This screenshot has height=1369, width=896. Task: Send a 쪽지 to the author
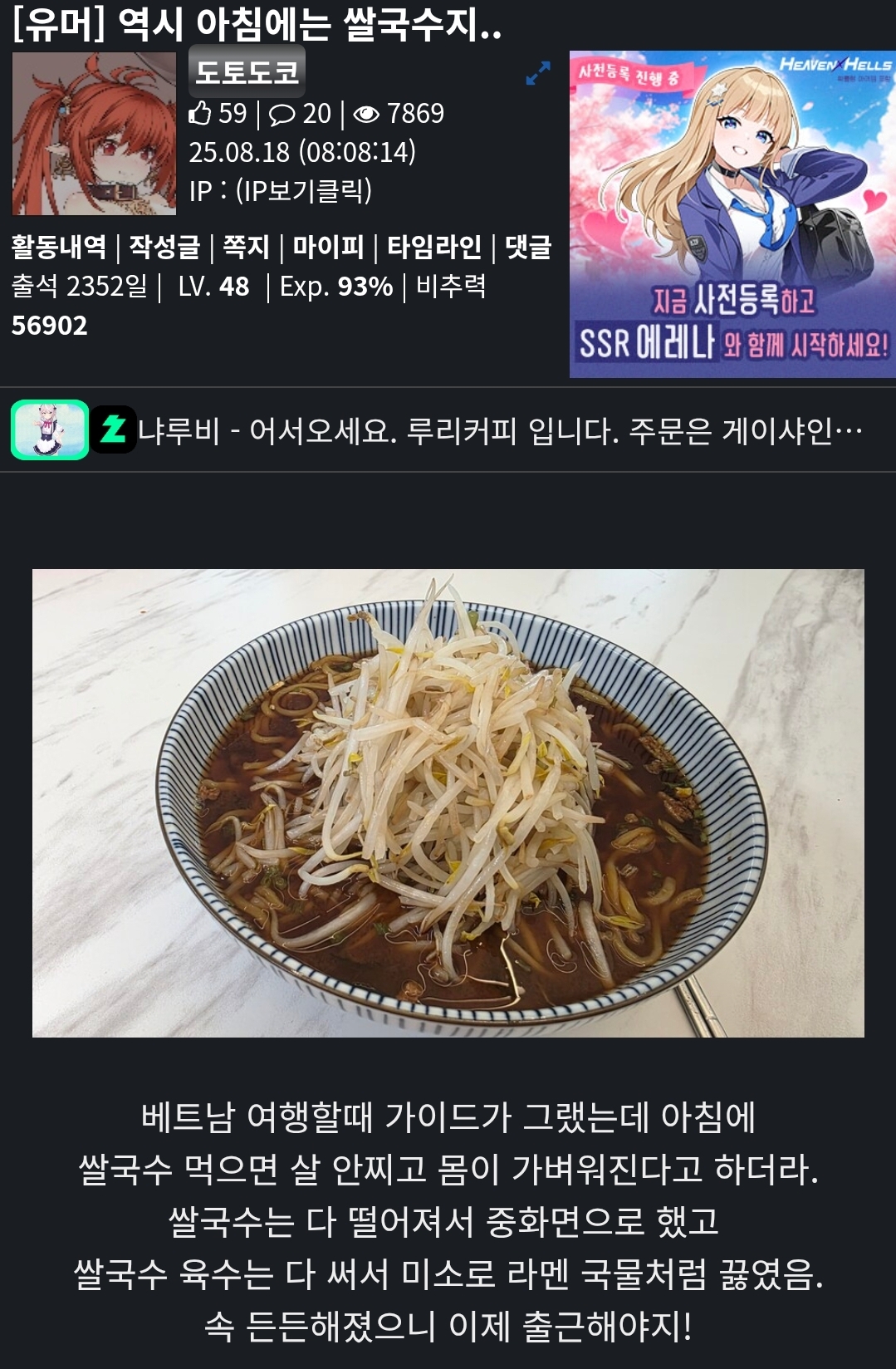point(246,247)
